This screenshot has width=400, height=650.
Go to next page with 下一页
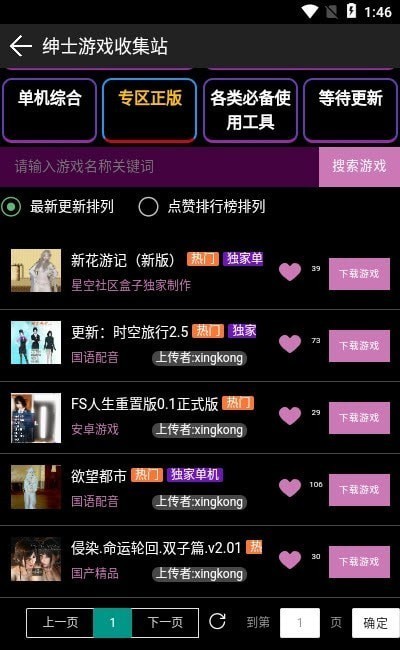(x=165, y=623)
